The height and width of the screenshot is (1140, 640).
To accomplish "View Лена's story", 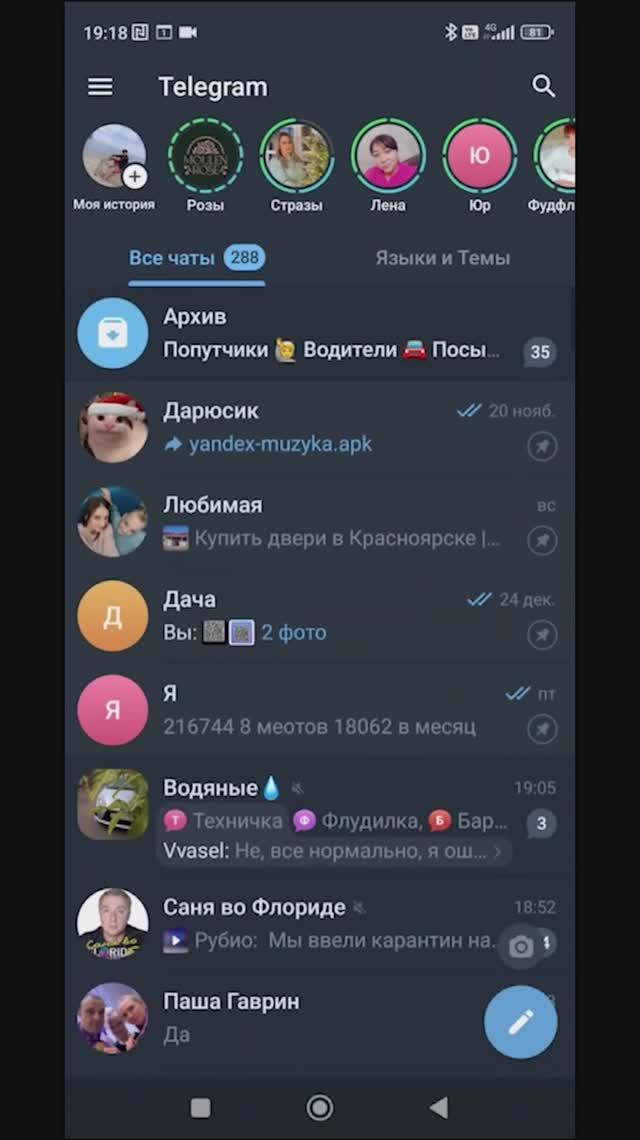I will [x=388, y=157].
